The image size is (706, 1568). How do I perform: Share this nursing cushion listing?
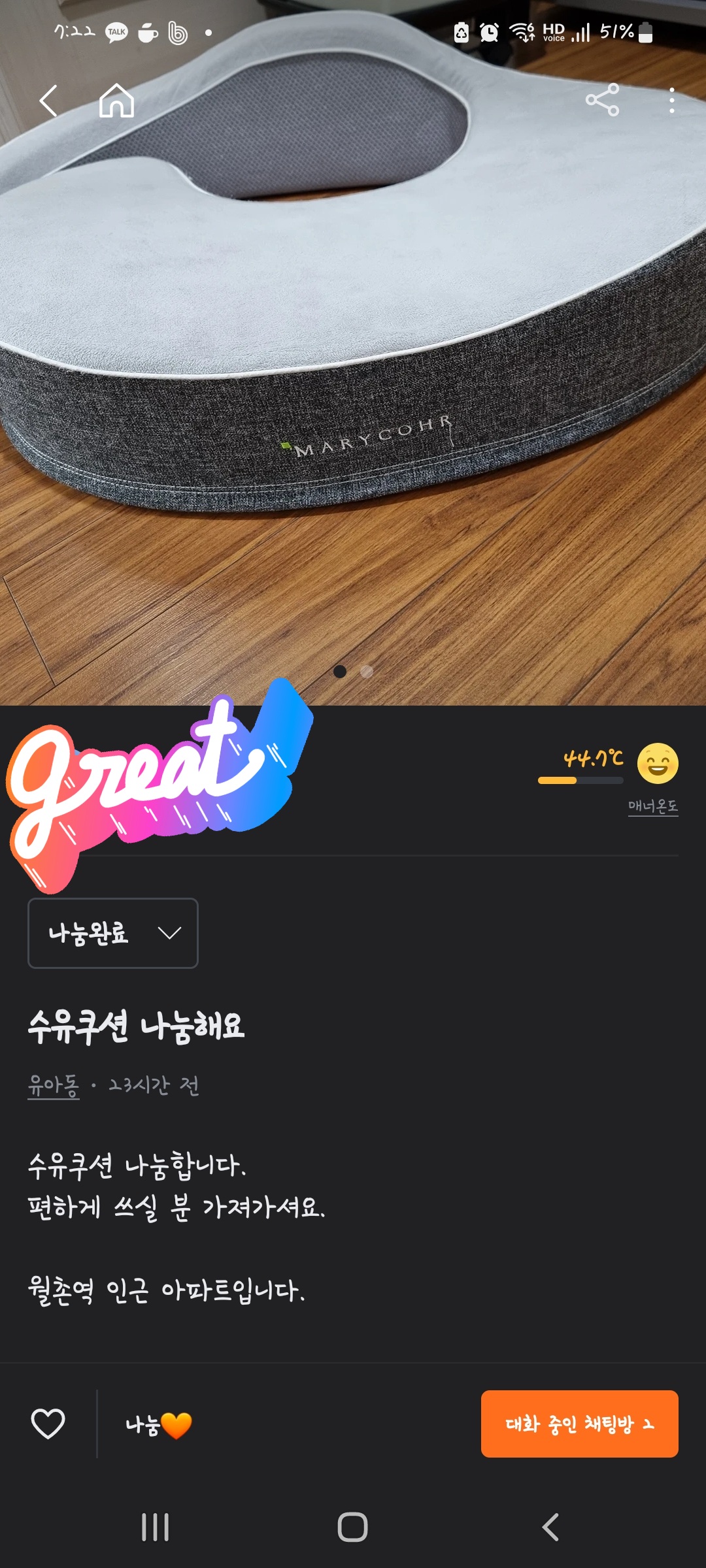click(602, 100)
